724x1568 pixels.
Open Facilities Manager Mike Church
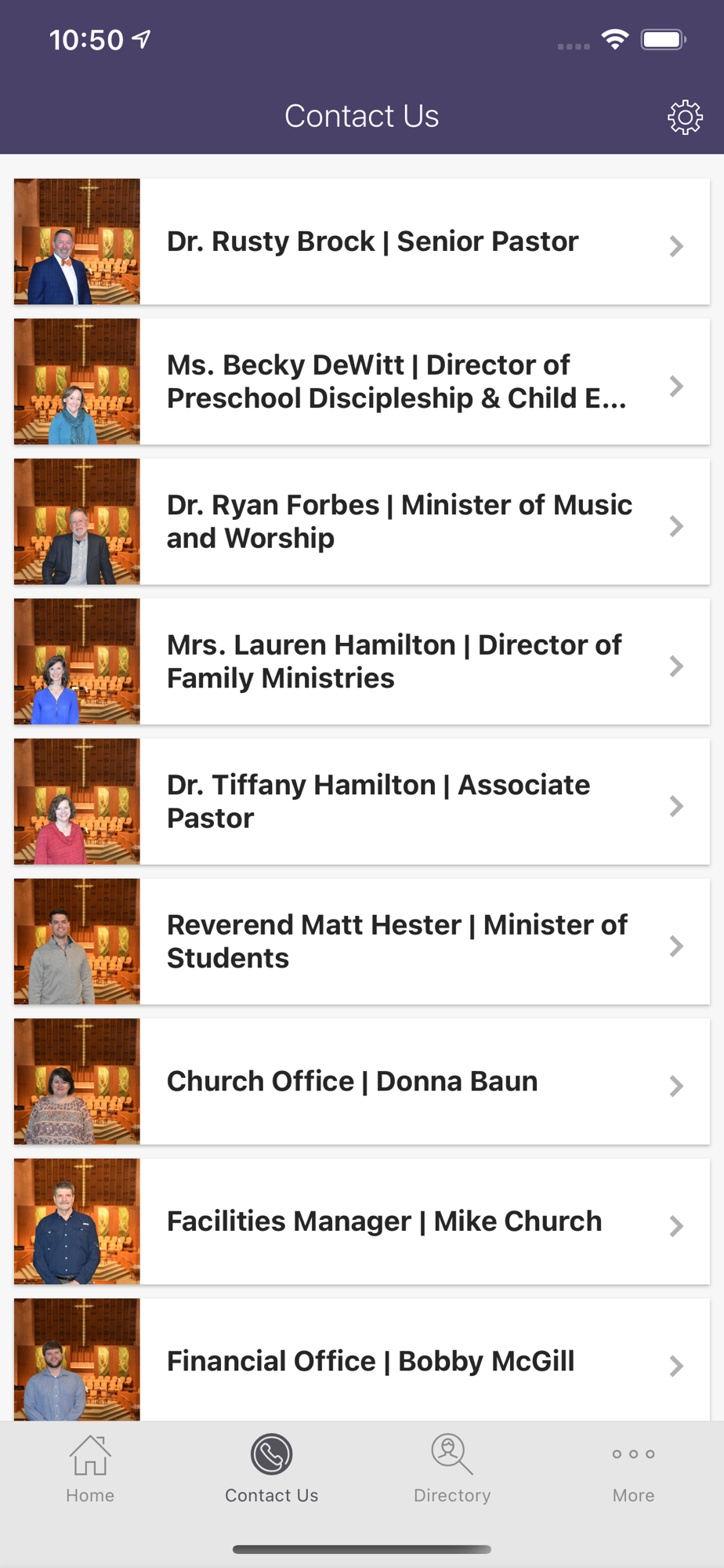[384, 1221]
